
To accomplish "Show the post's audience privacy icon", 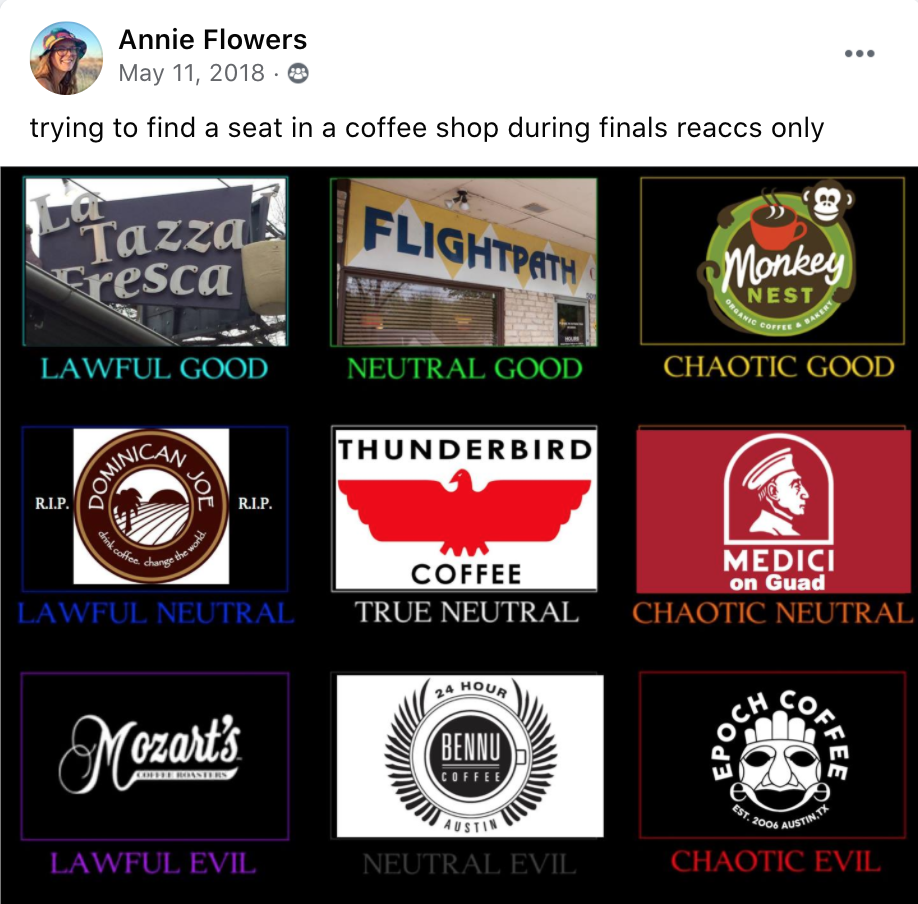I will pyautogui.click(x=298, y=73).
